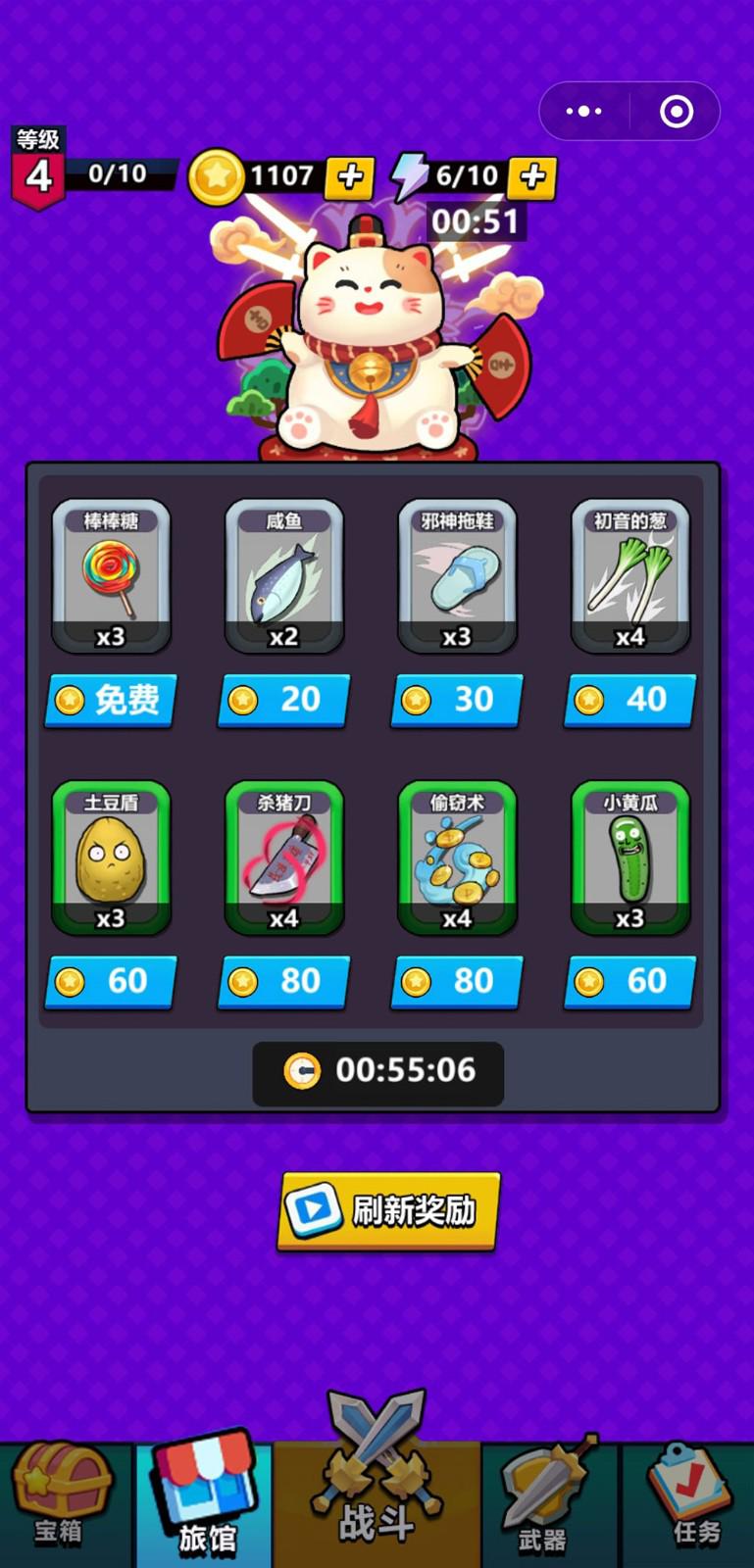
Task: Open the mini program more options menu
Action: coord(584,111)
